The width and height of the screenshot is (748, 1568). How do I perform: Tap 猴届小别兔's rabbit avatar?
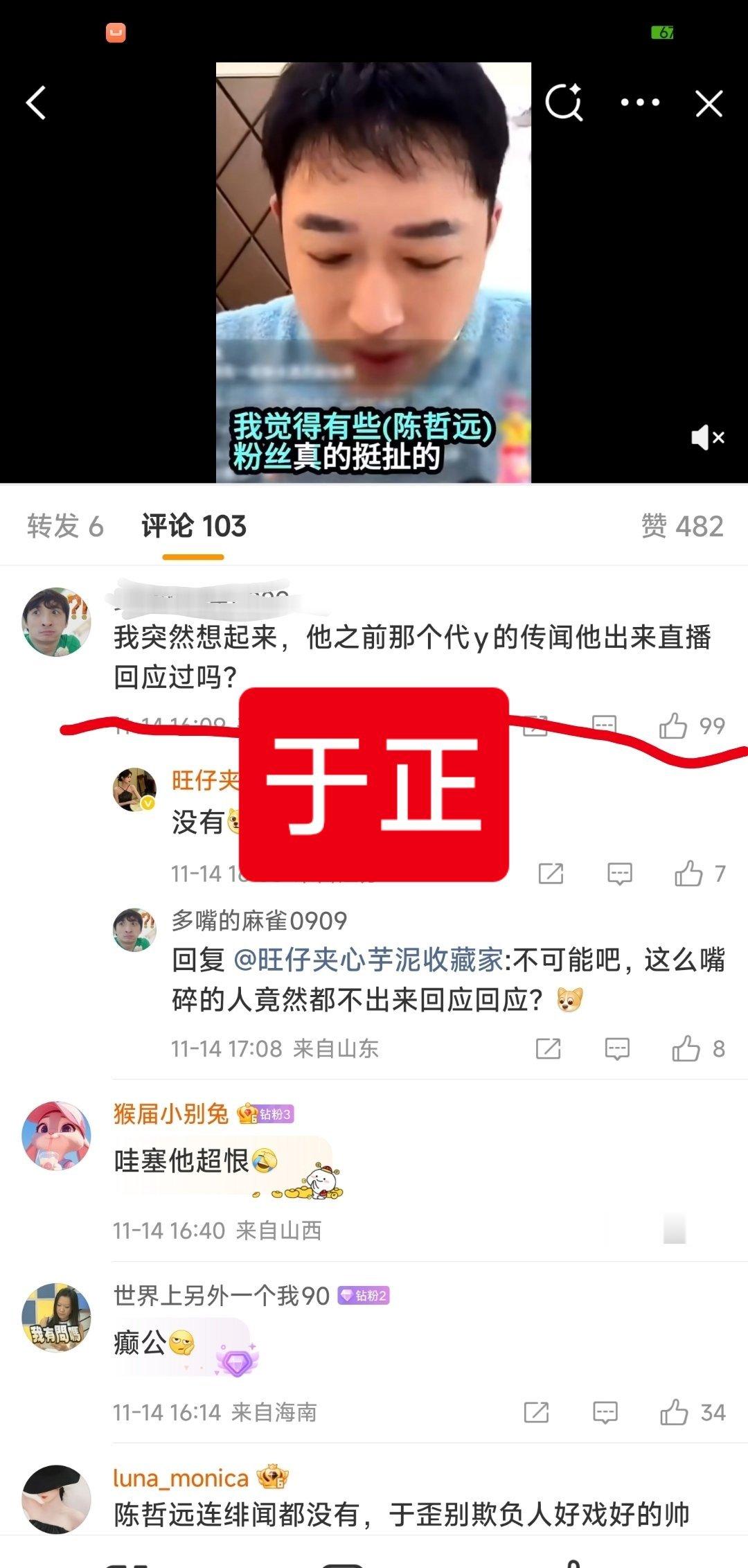(55, 1136)
